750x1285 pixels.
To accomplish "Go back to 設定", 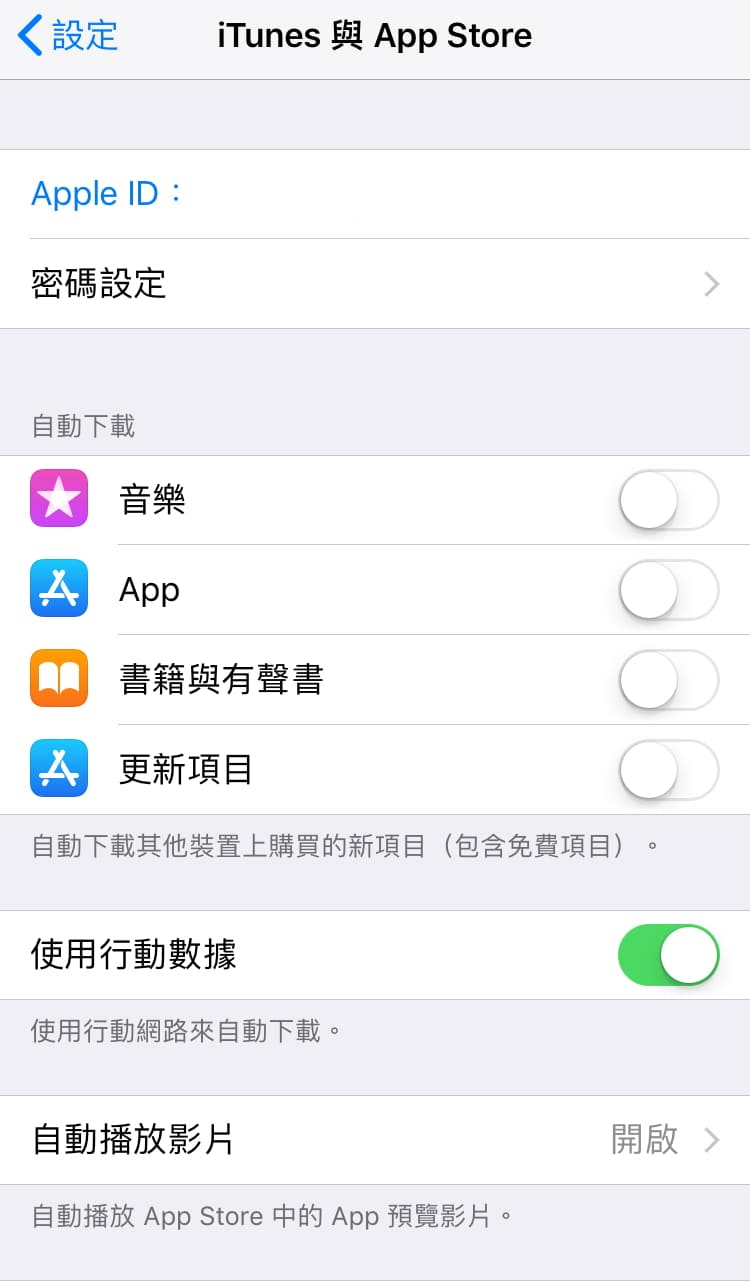I will (x=68, y=36).
